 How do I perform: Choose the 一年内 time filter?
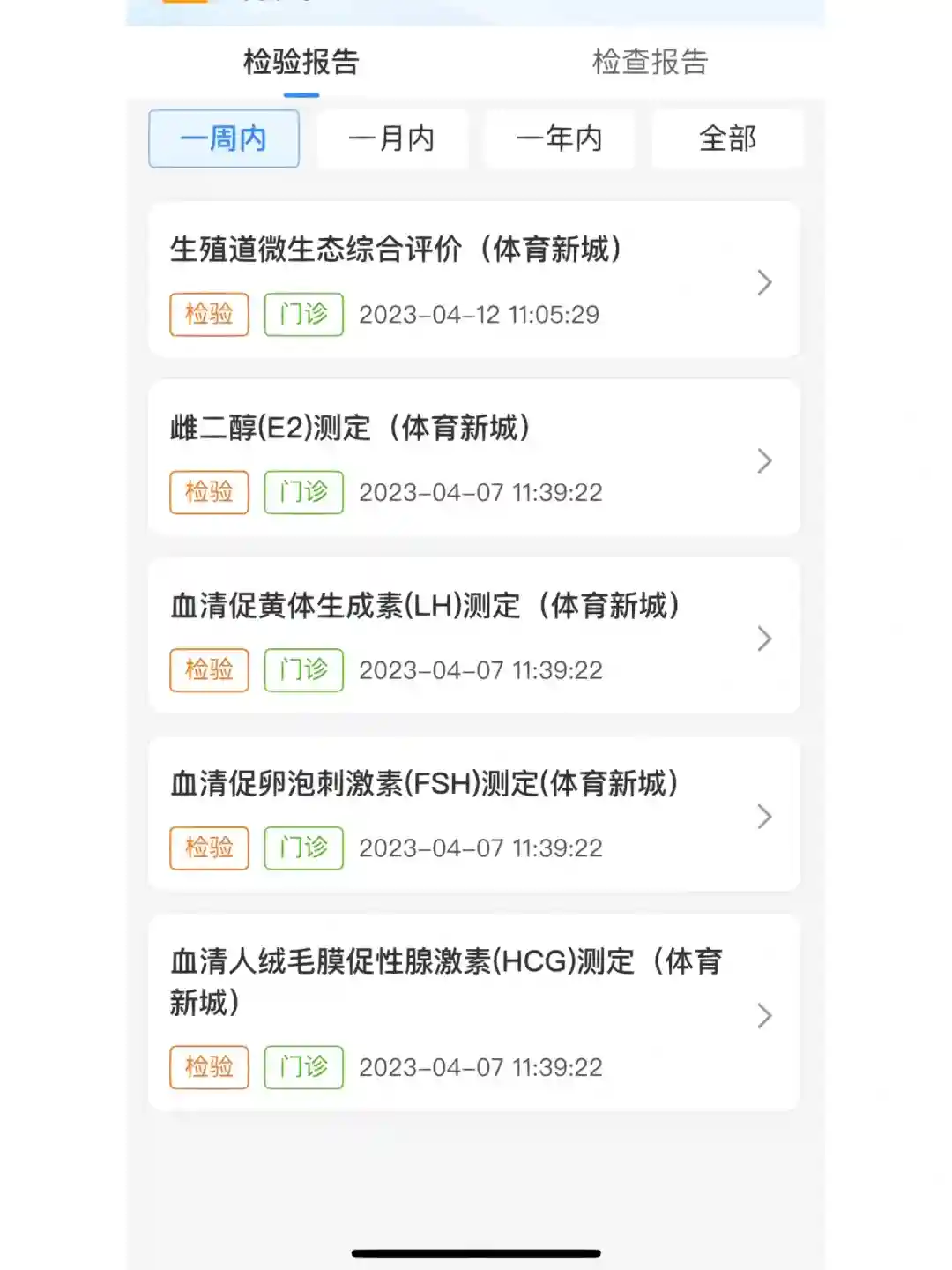(x=559, y=138)
